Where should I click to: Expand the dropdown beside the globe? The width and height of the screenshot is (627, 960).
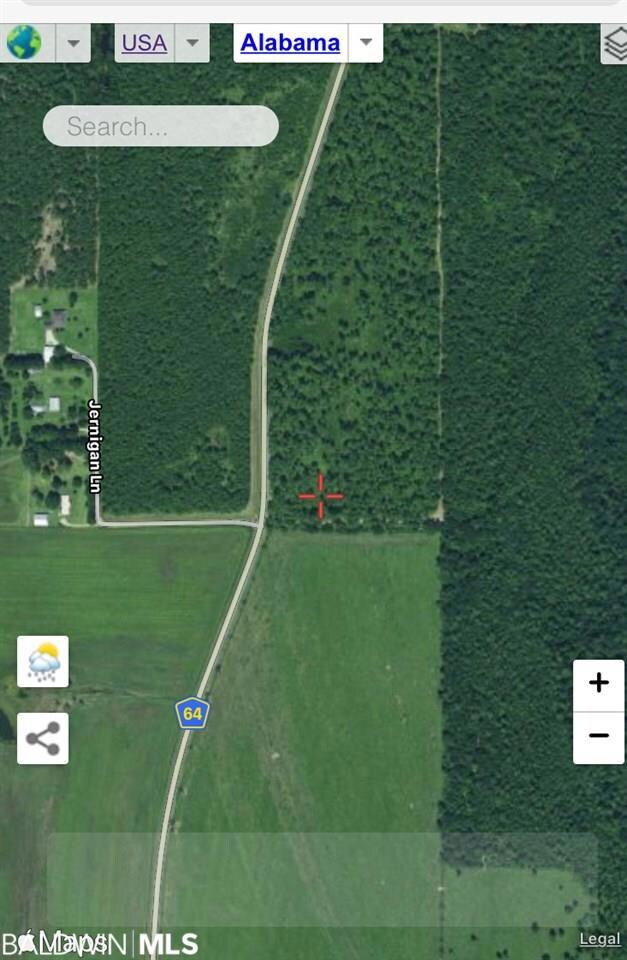pyautogui.click(x=73, y=43)
